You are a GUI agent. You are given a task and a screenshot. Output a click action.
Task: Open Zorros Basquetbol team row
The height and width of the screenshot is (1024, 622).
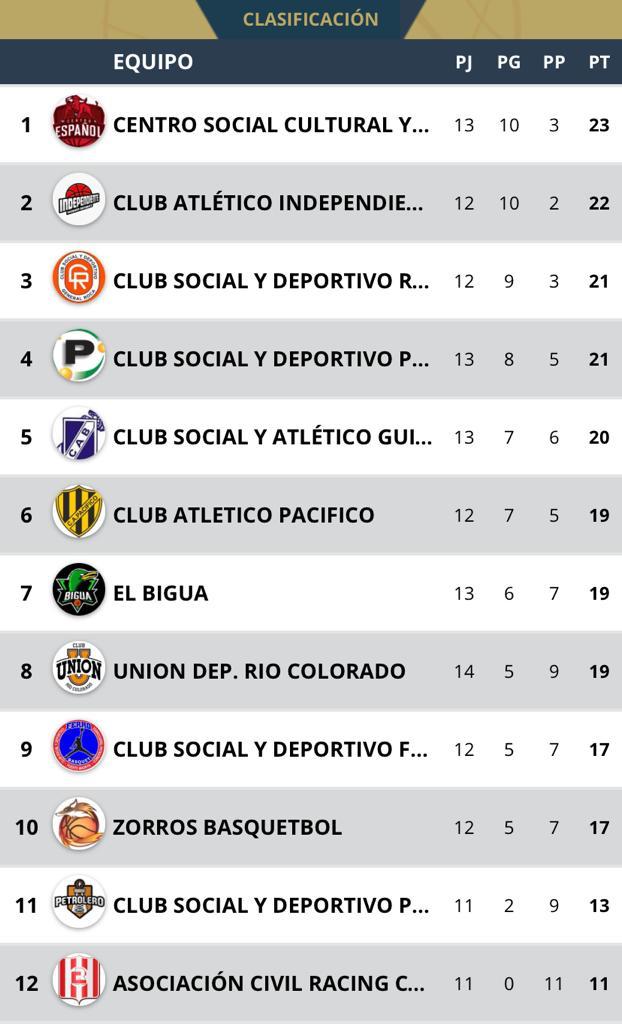pos(227,827)
